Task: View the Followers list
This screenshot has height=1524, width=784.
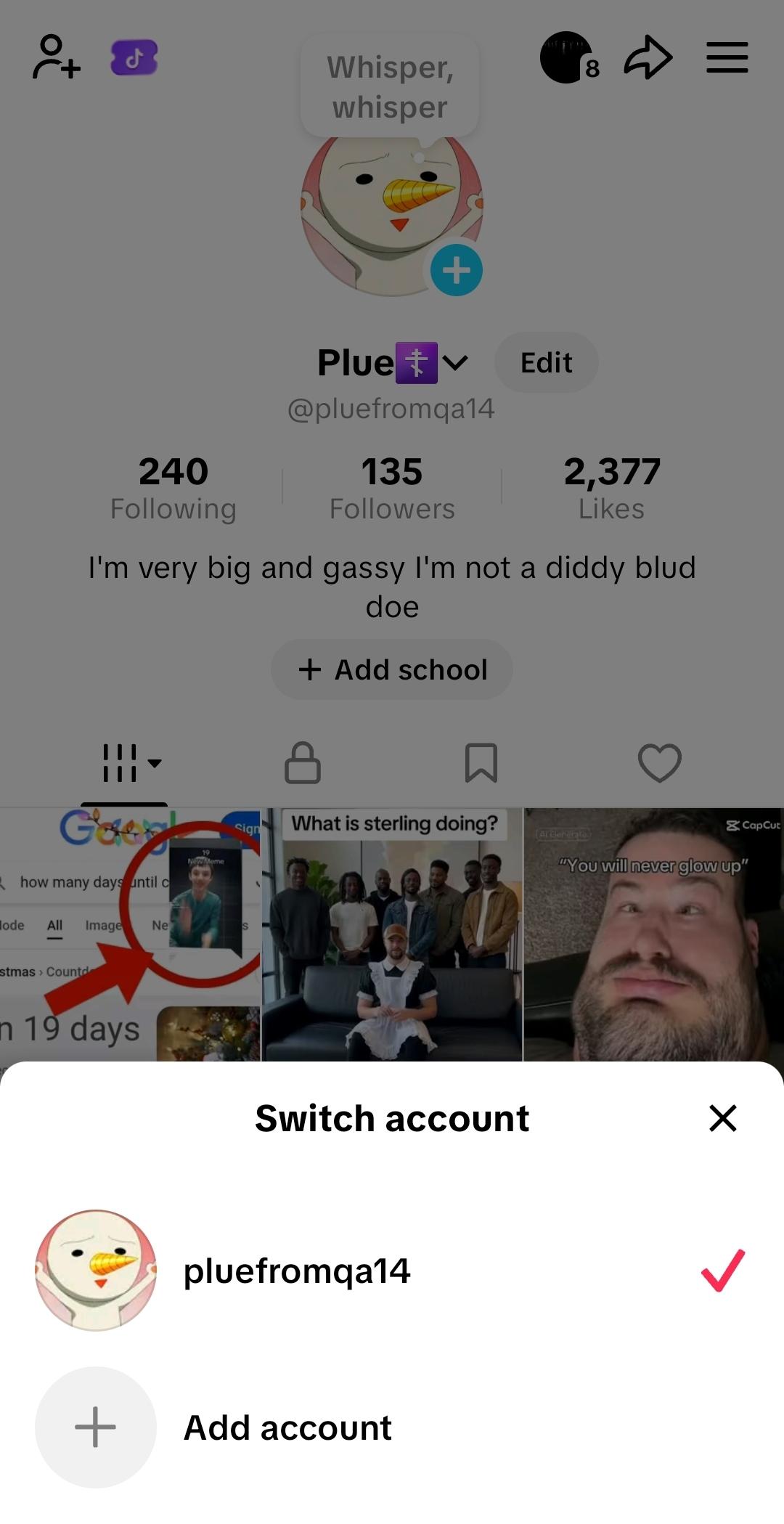Action: 392,488
